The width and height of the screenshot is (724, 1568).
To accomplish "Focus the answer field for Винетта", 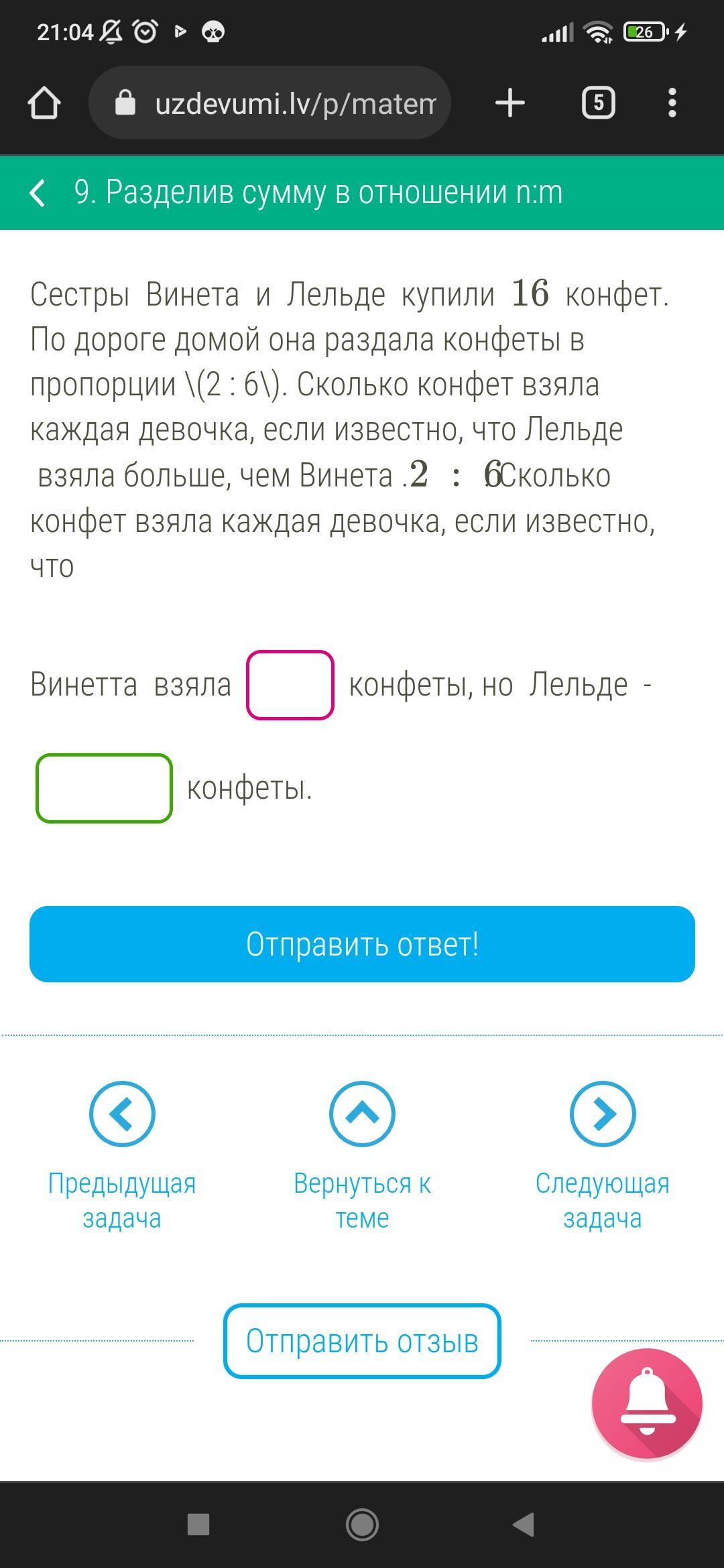I will pos(290,685).
